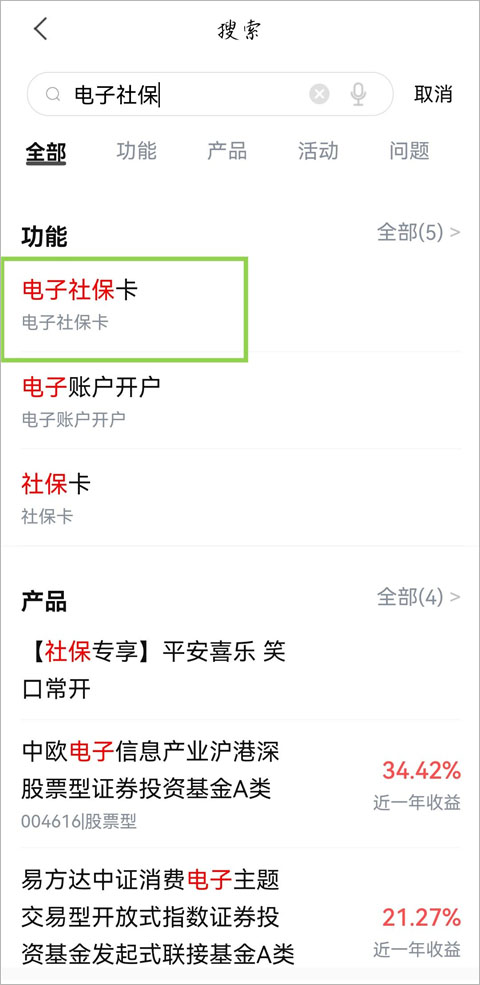Open the 电子账户开户 result

point(241,400)
